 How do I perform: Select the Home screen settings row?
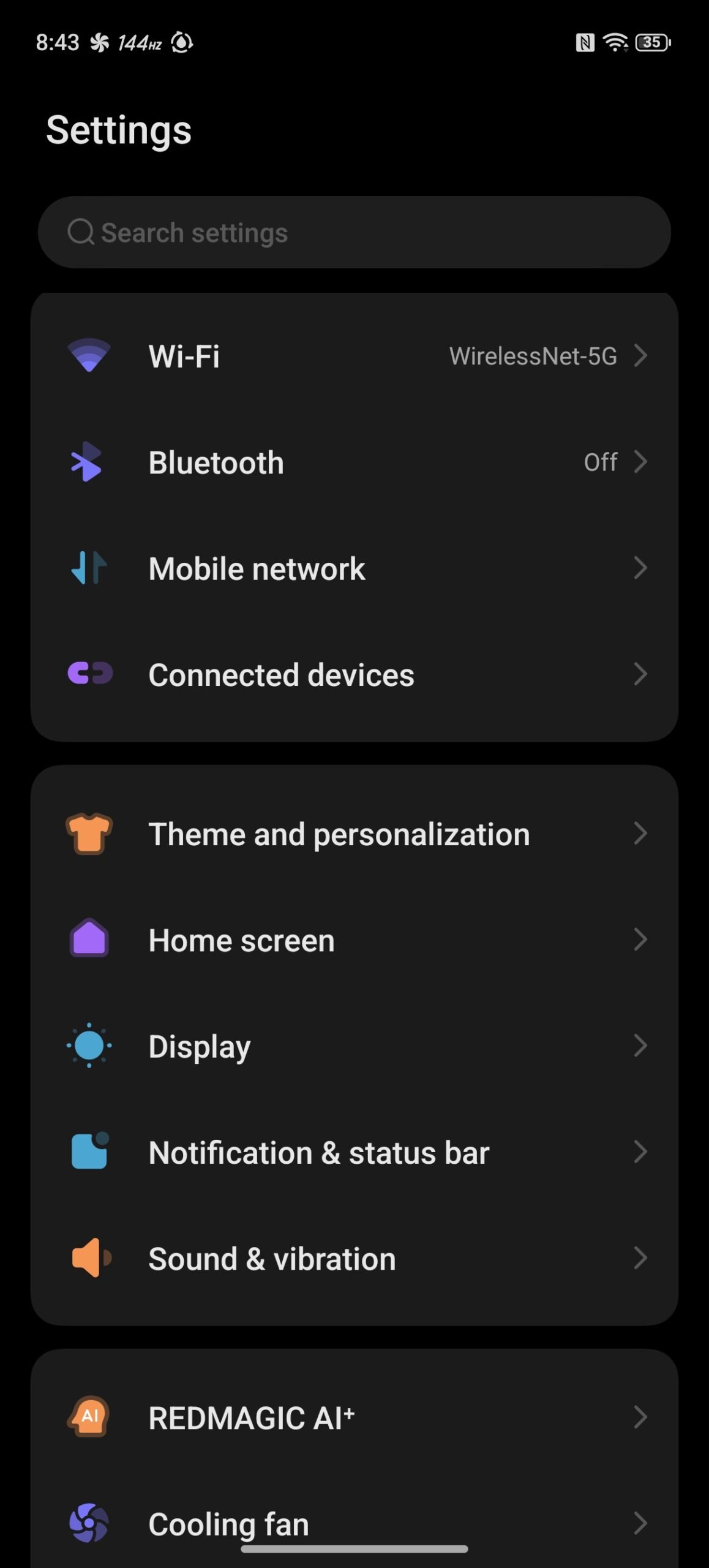click(354, 940)
